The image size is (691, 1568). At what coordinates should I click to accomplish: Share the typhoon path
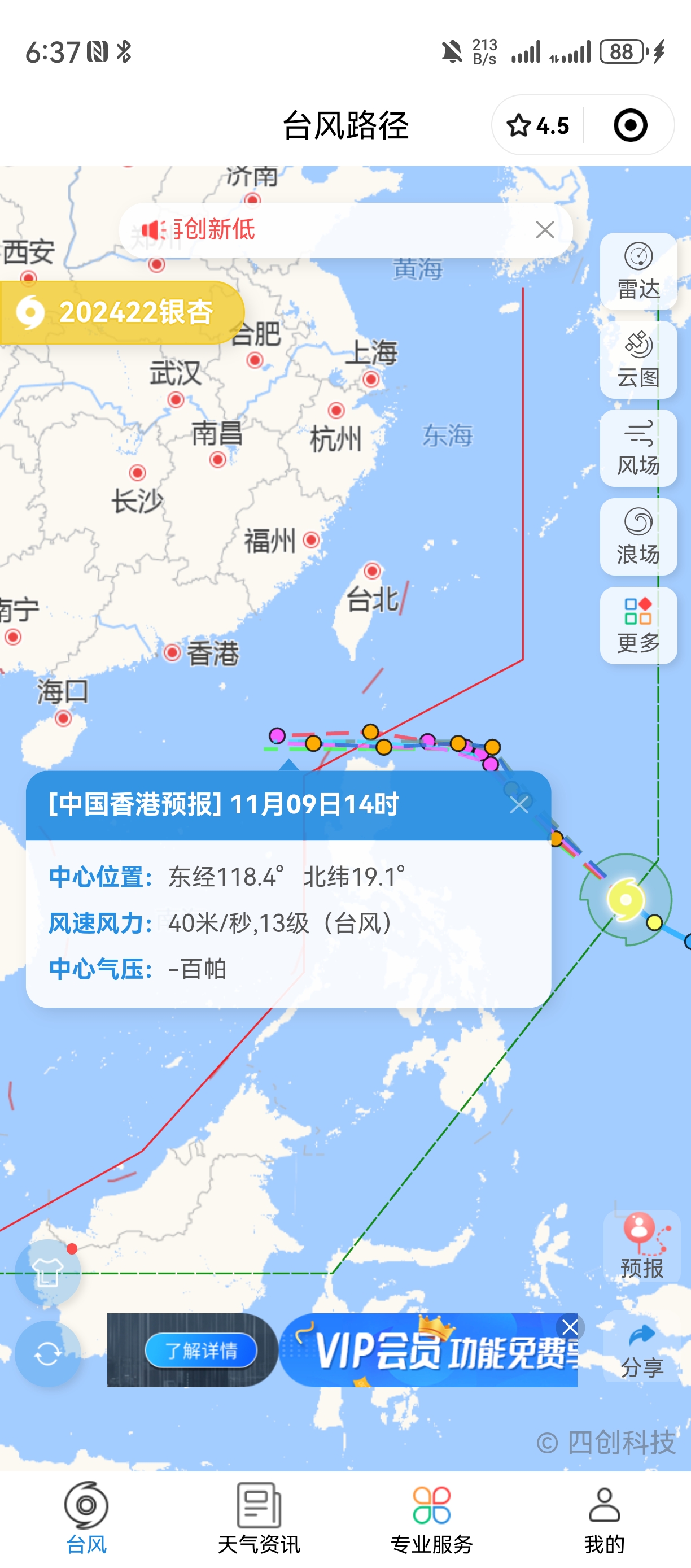pyautogui.click(x=642, y=1348)
